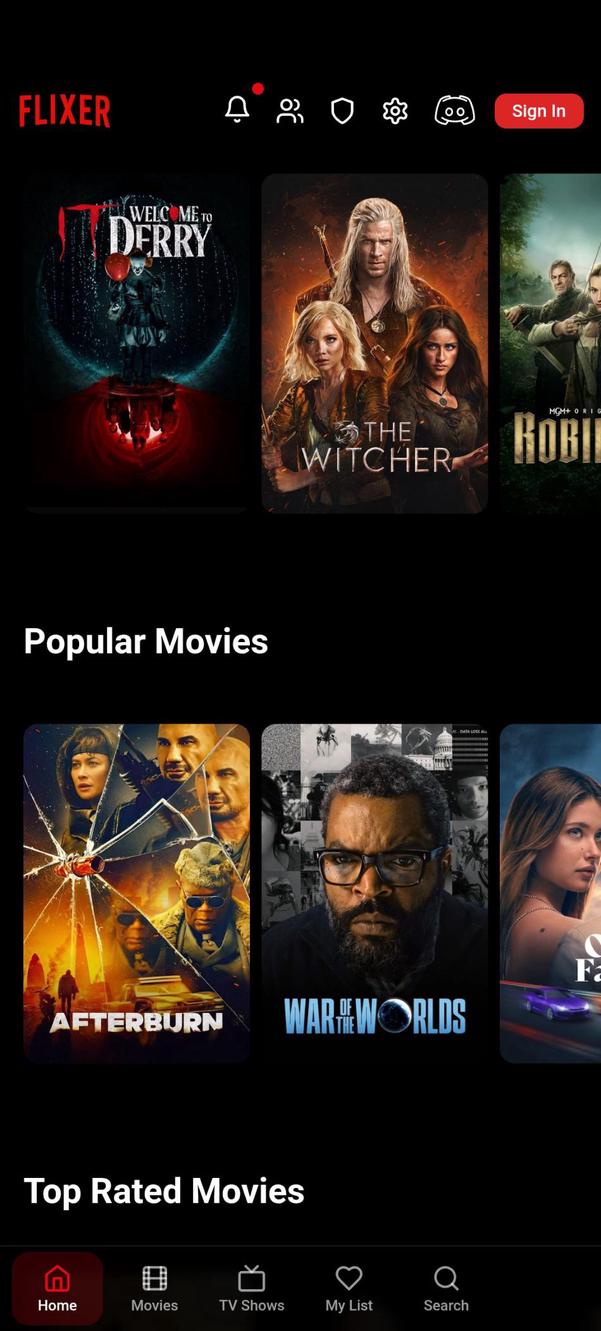
Task: Tap the shield icon in header
Action: tap(342, 111)
